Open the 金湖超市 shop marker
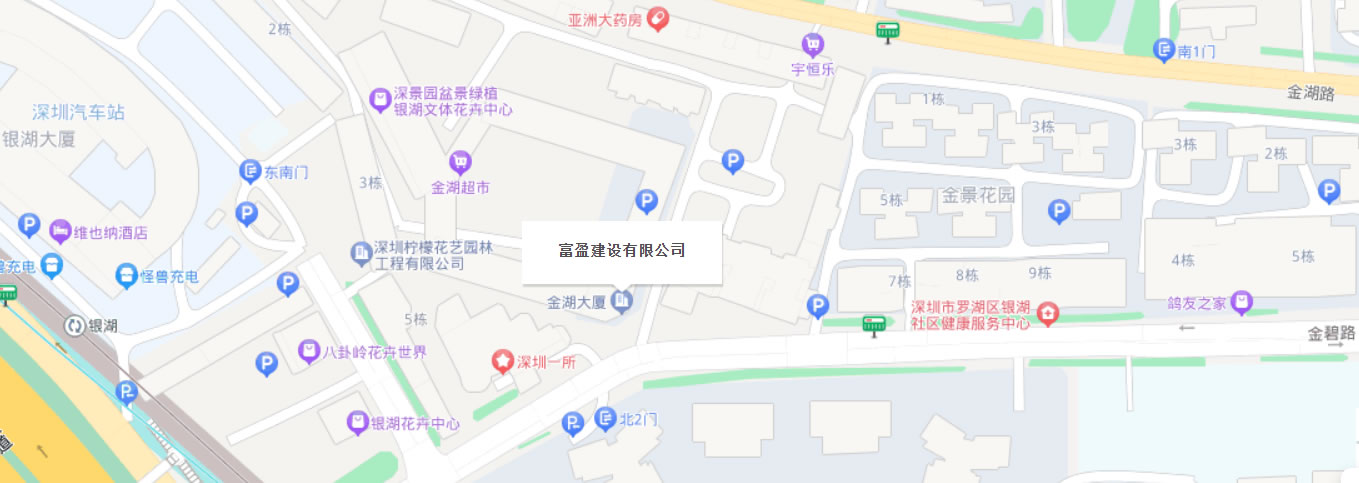Screen dimensions: 1359x483 tap(460, 161)
